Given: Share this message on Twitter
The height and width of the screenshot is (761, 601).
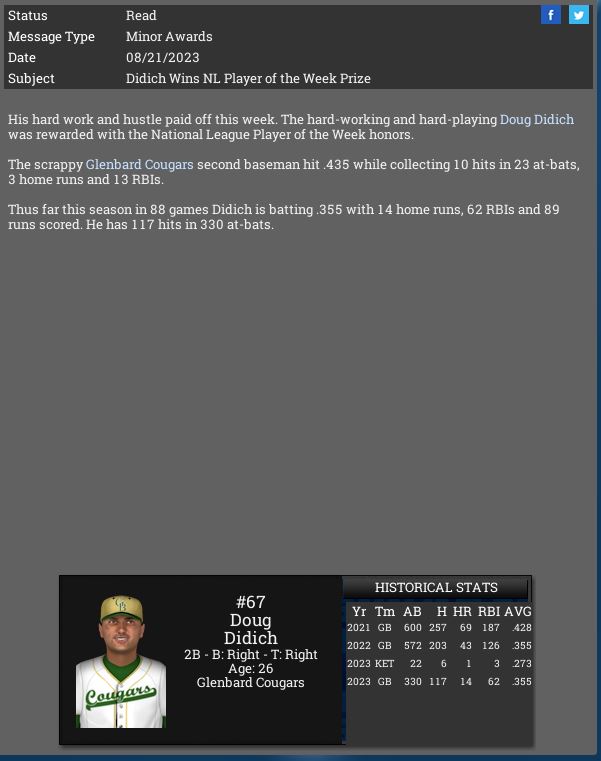Looking at the screenshot, I should point(579,15).
